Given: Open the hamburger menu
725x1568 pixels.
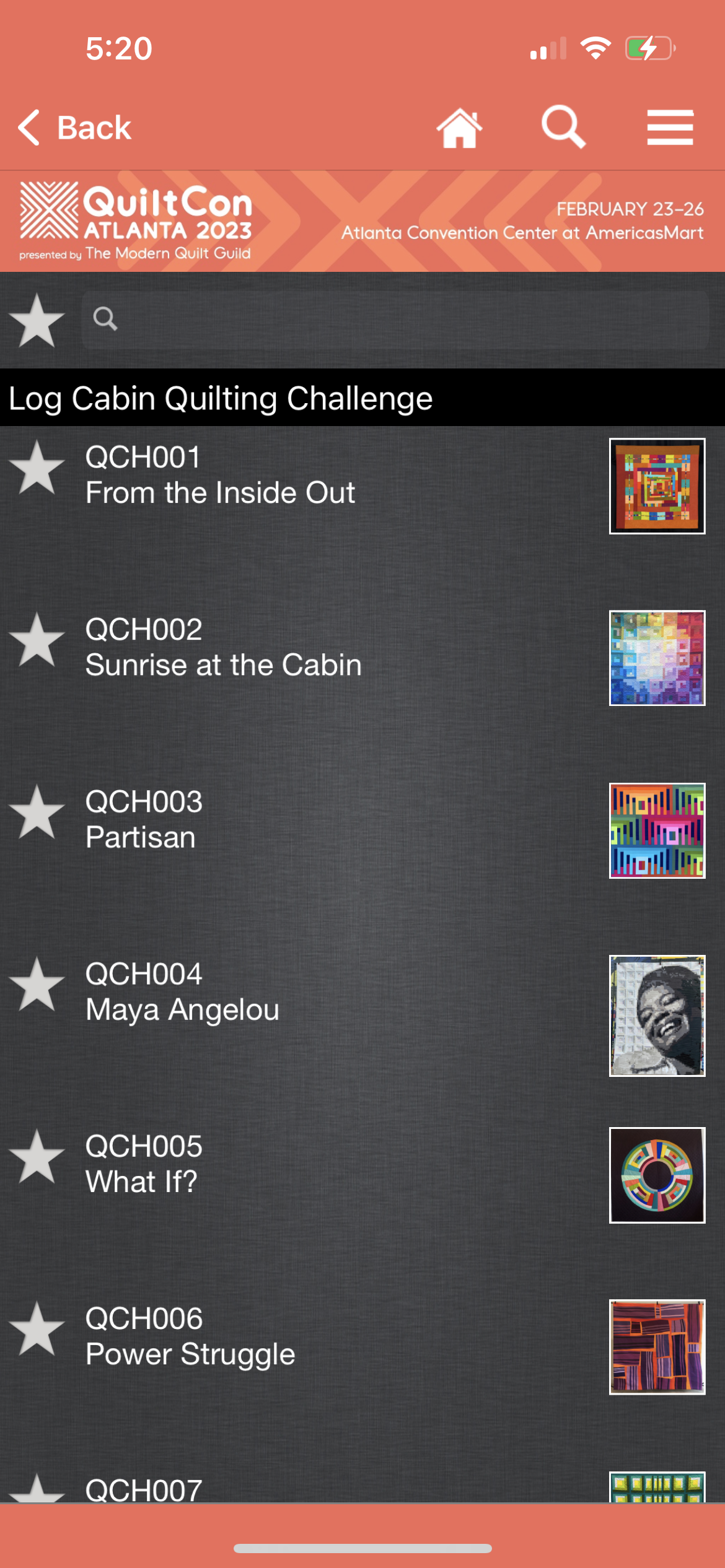Looking at the screenshot, I should pyautogui.click(x=670, y=128).
